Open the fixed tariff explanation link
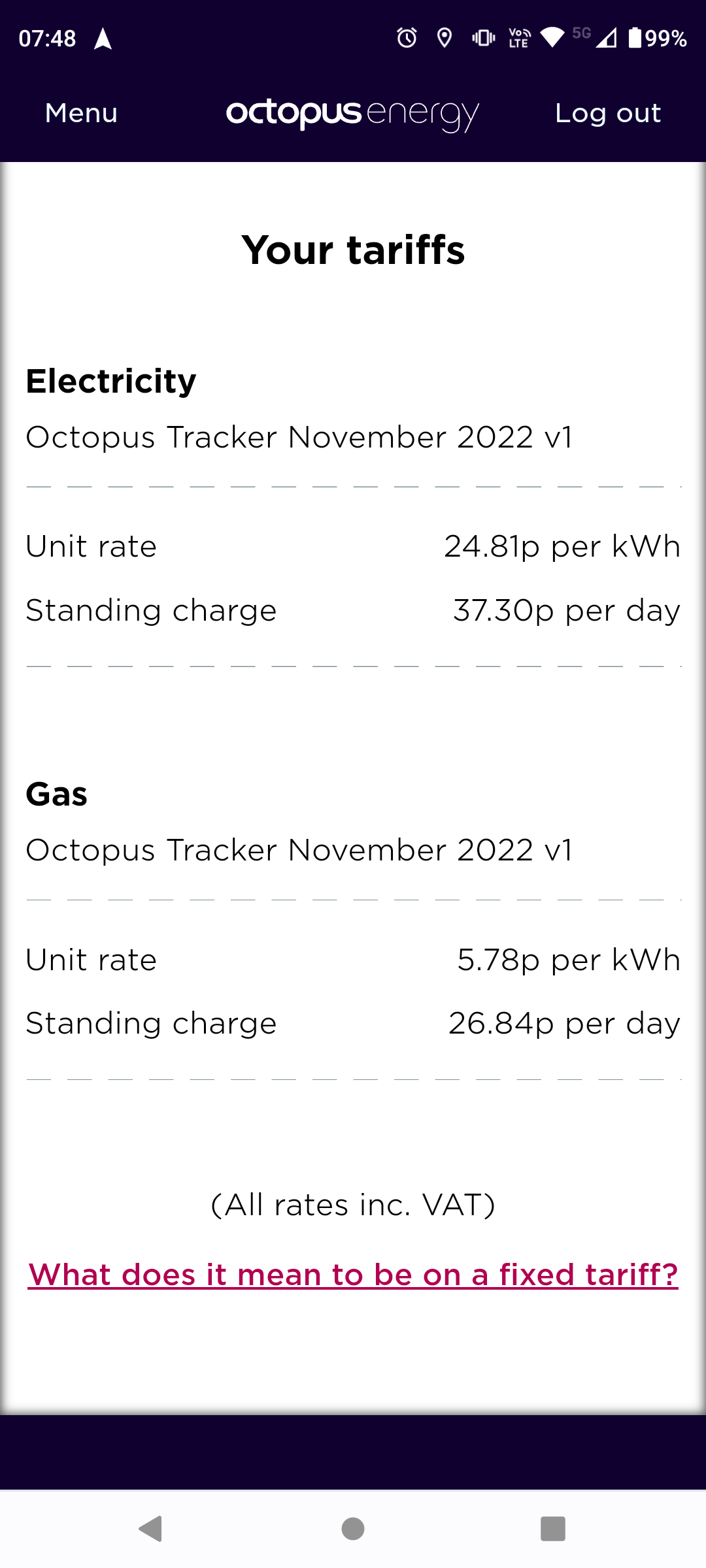The width and height of the screenshot is (706, 1568). (x=353, y=1275)
